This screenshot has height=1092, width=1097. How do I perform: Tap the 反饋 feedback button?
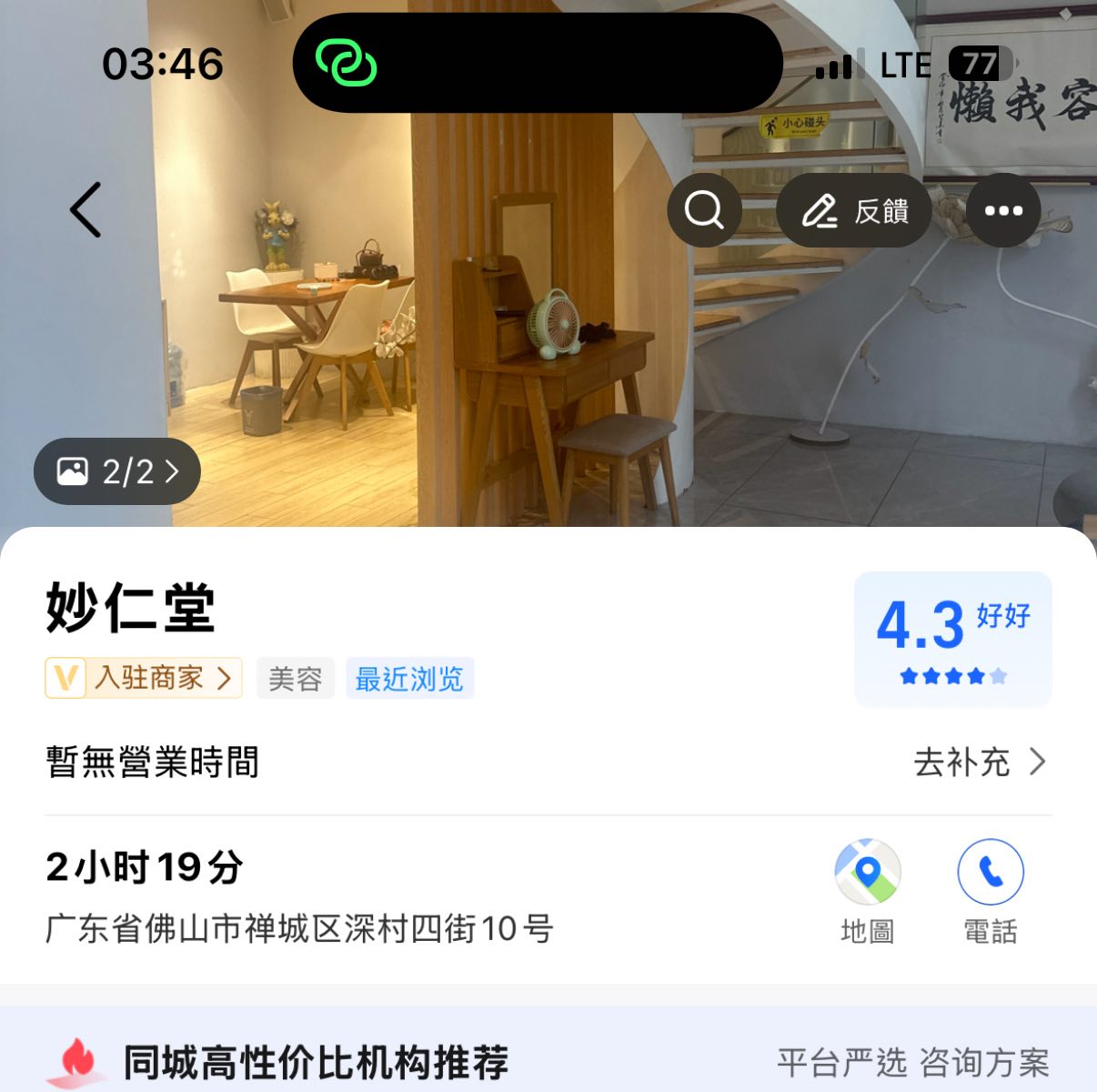854,210
